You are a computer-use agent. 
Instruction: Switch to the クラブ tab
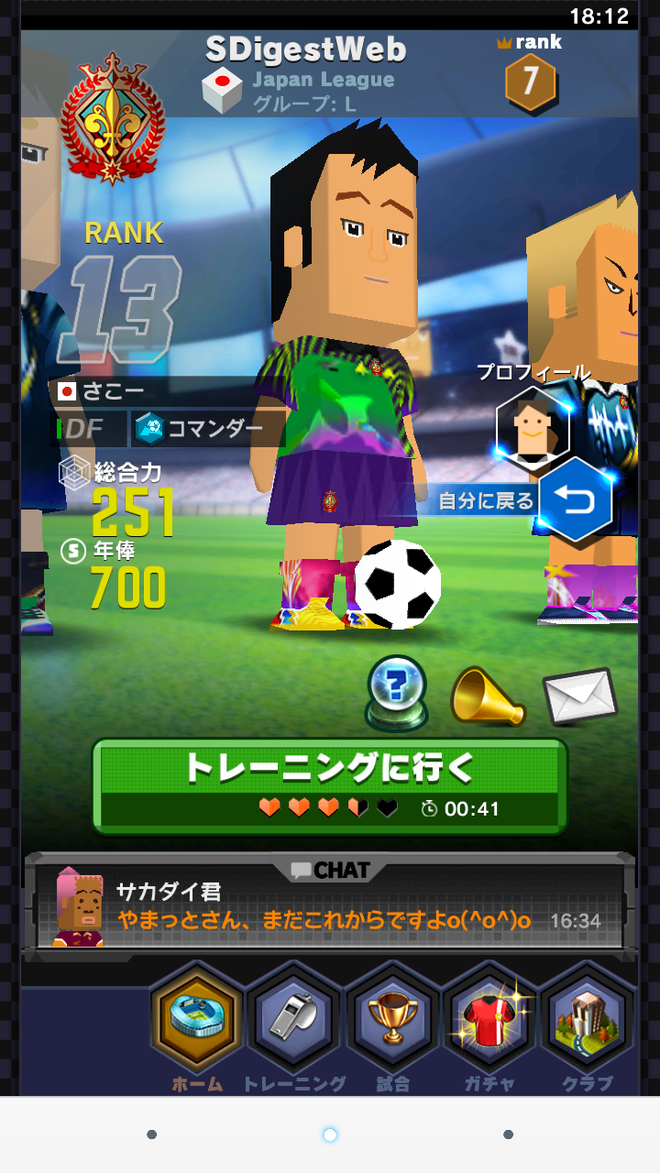(x=587, y=1025)
